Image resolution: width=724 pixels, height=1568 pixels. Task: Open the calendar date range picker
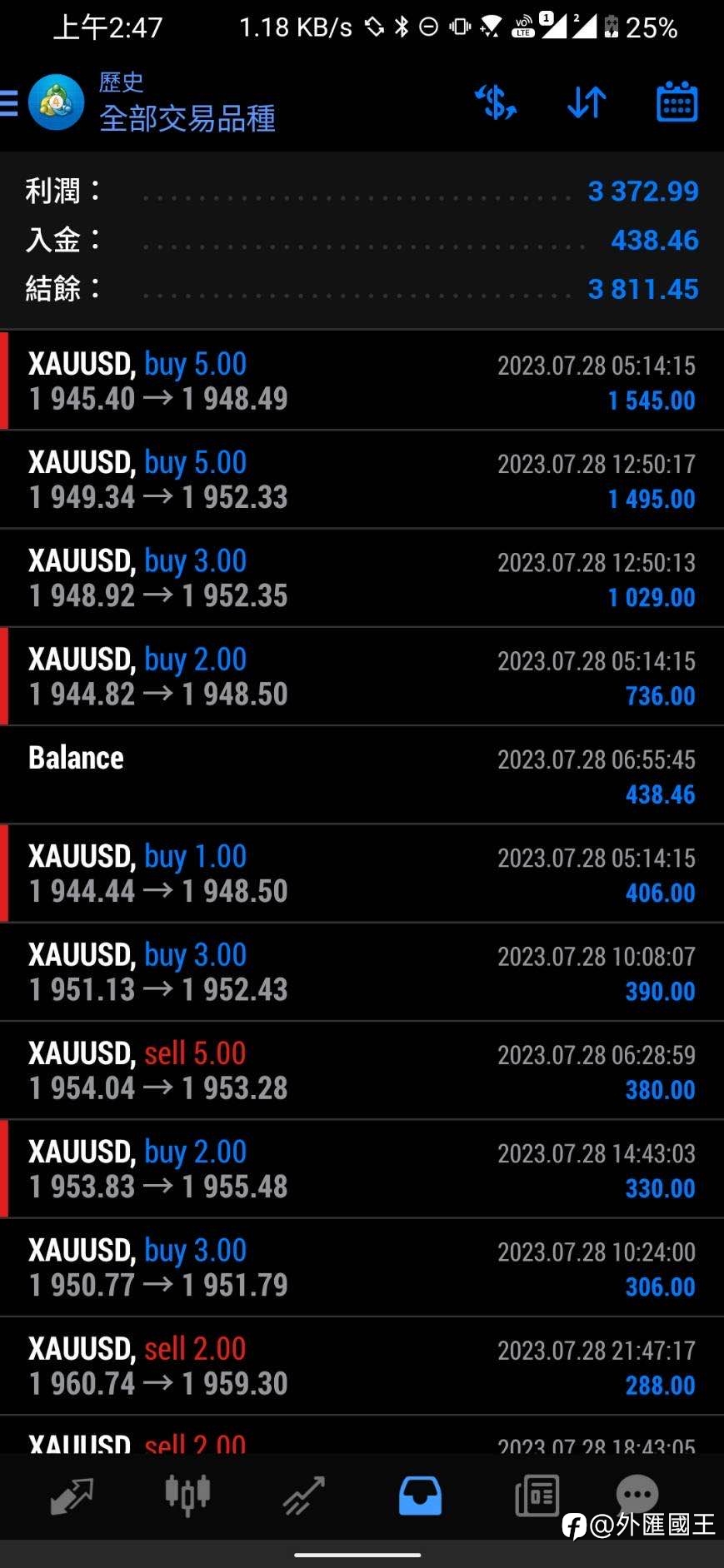(677, 102)
